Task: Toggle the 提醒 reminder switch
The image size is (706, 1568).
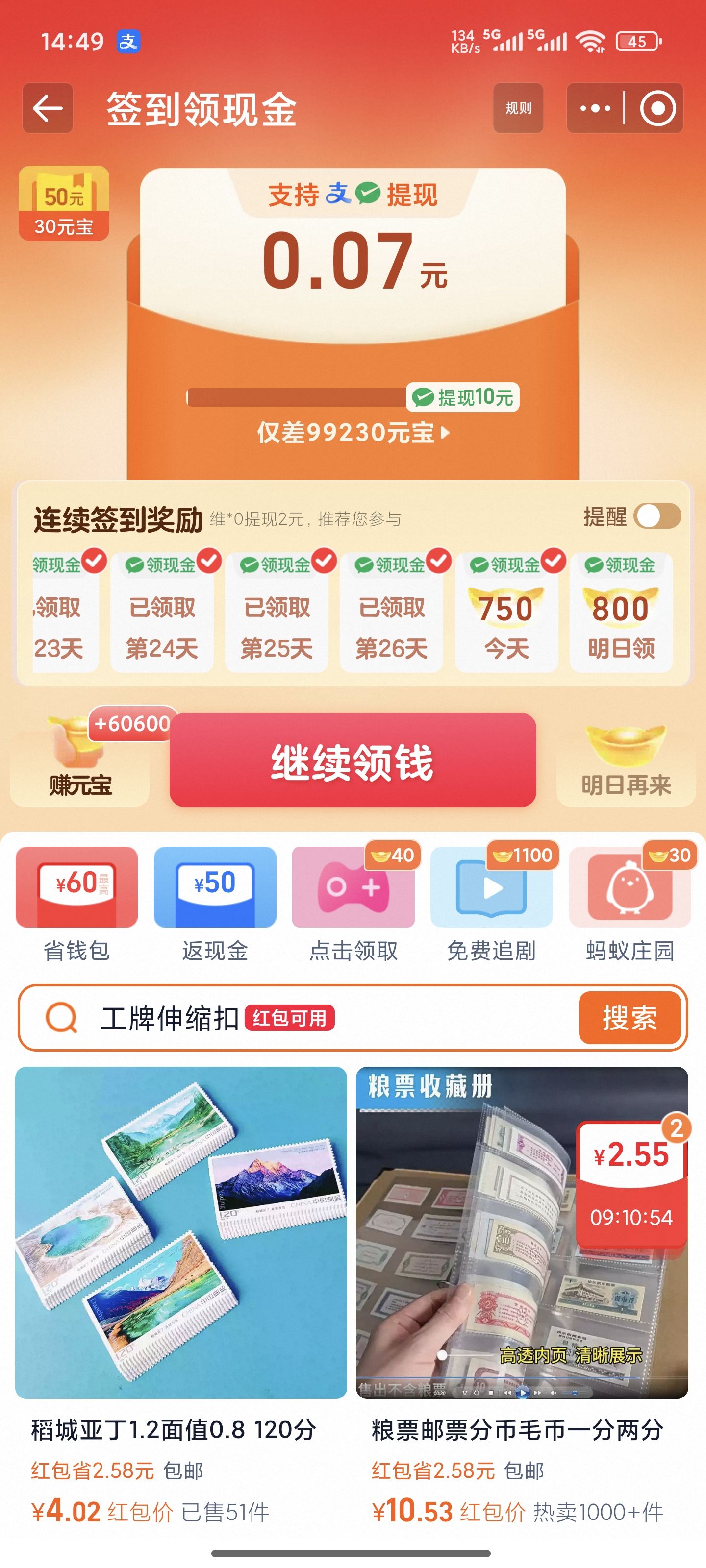Action: tap(657, 517)
